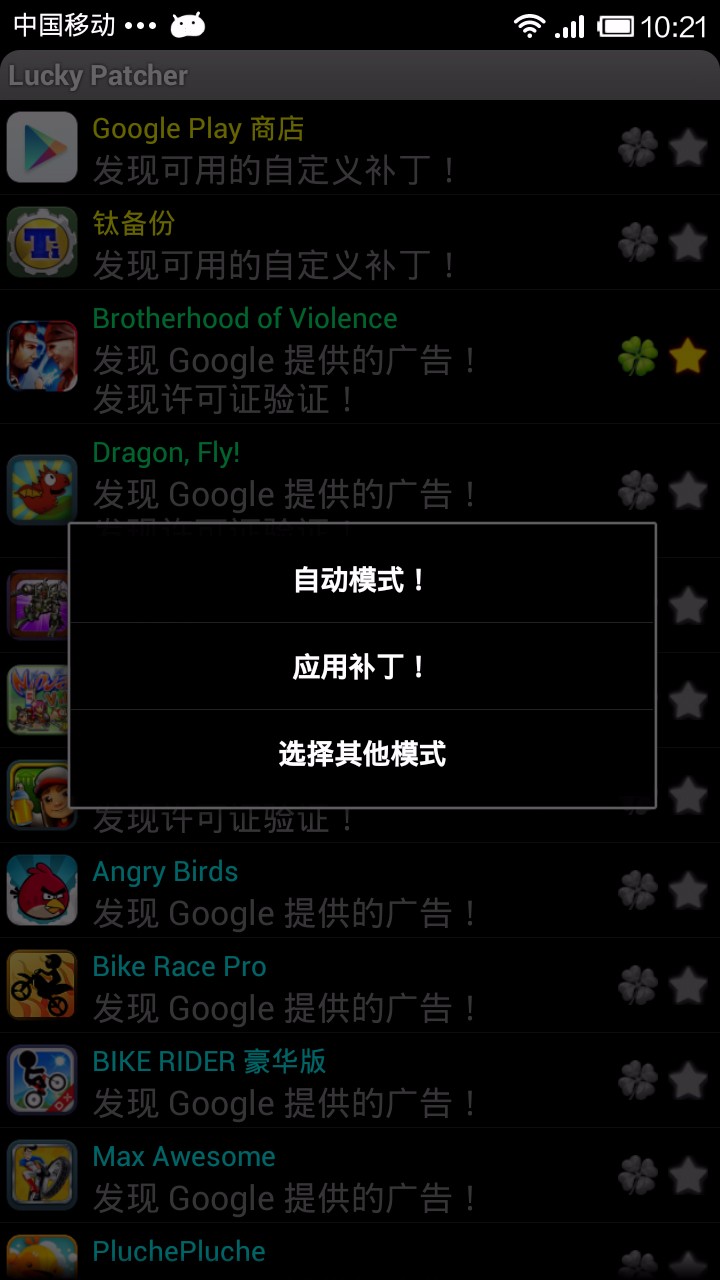
Task: Open BIKE RIDER 豪华版 entry
Action: click(300, 1081)
